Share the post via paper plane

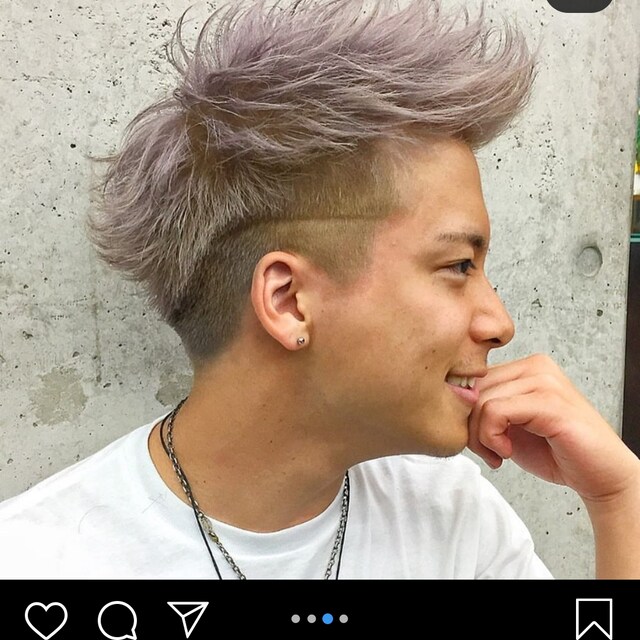187,619
